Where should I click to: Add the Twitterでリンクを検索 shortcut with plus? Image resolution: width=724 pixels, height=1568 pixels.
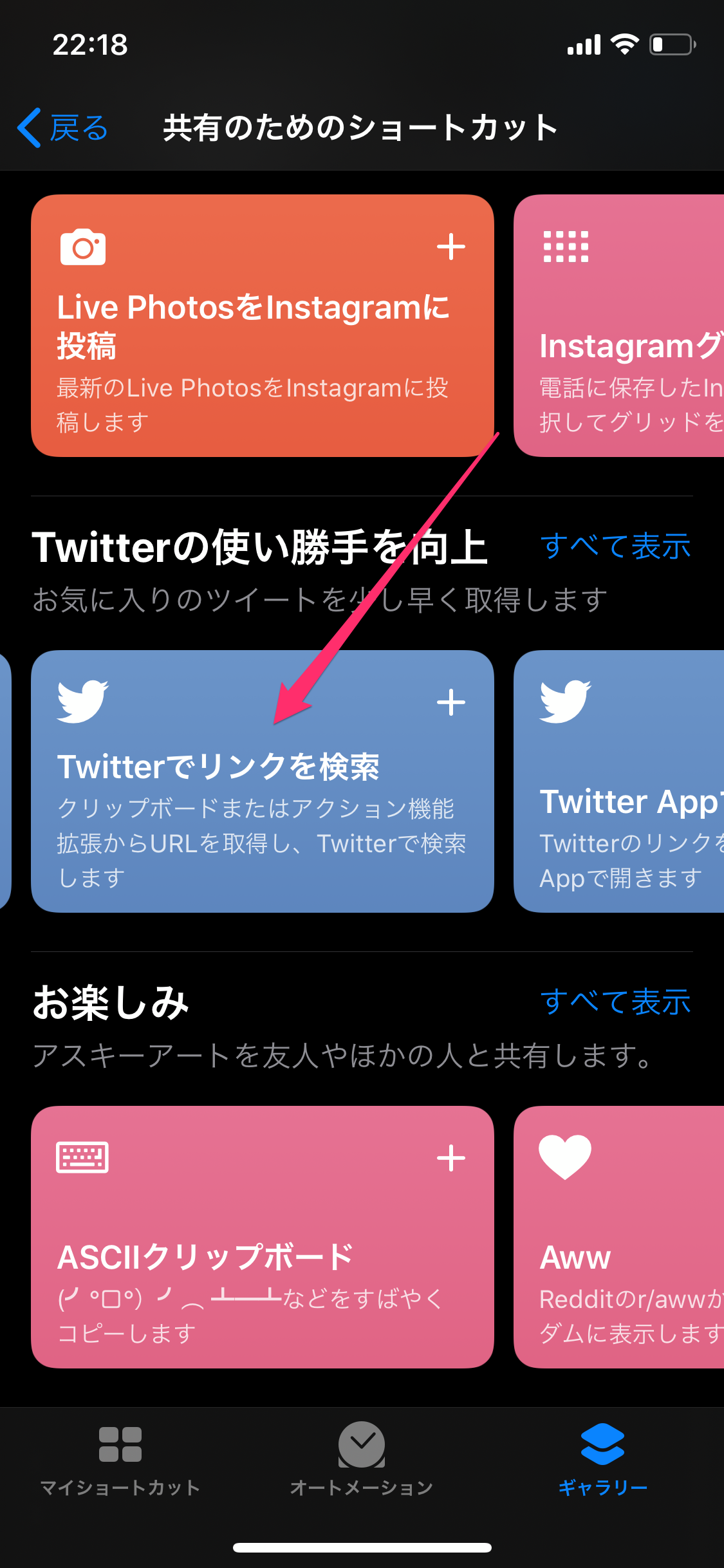pos(450,702)
